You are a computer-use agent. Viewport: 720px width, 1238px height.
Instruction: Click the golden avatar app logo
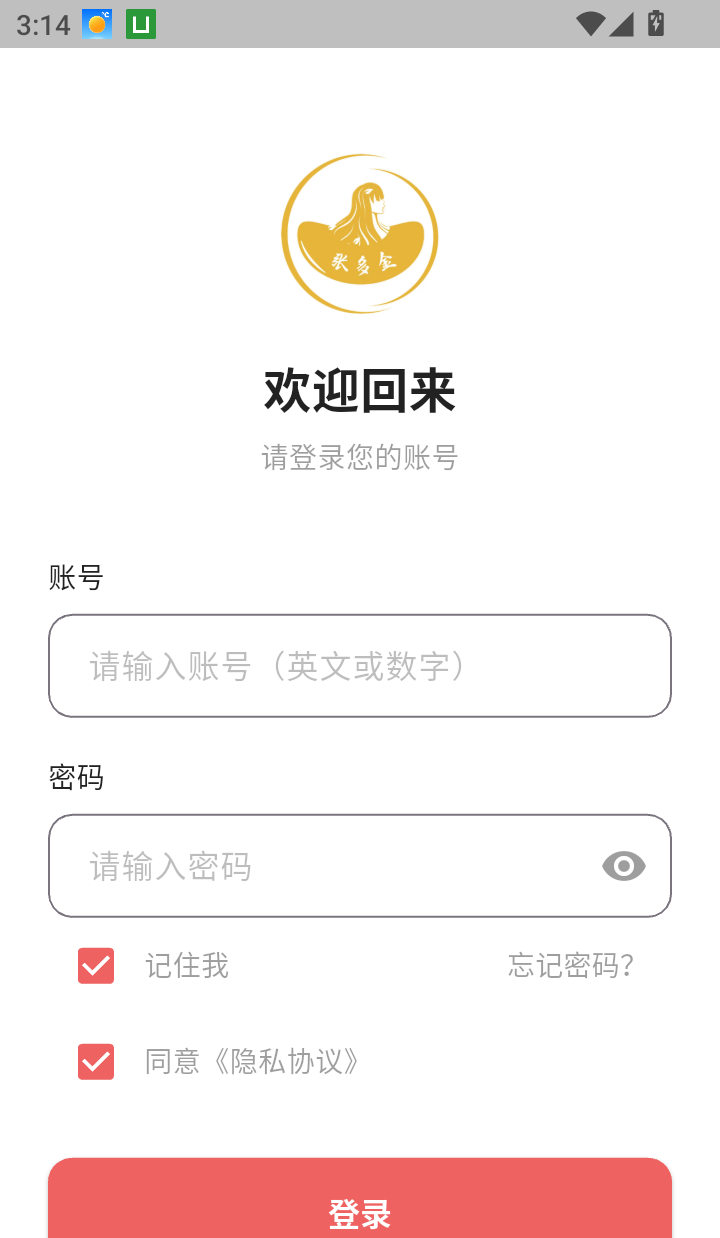360,233
